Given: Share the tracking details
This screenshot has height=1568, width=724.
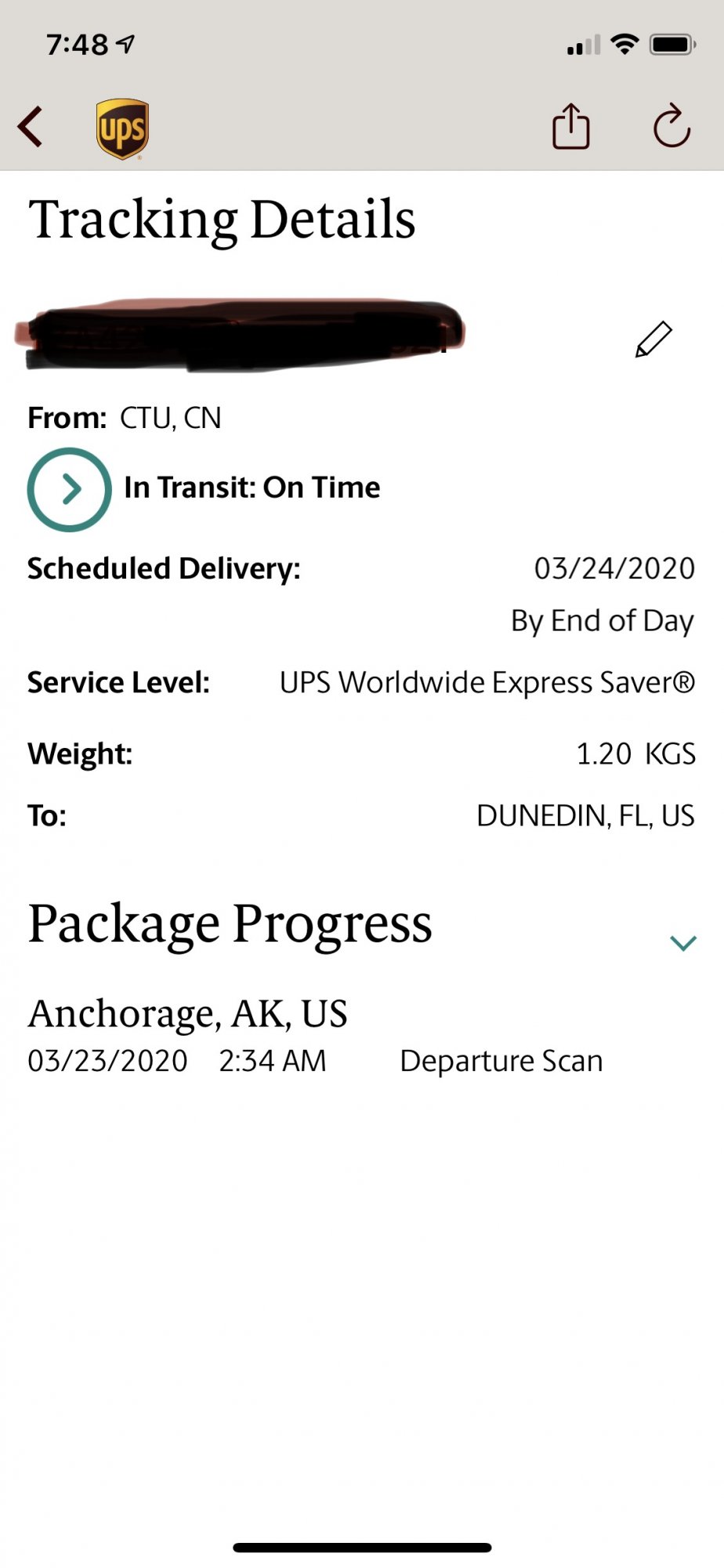Looking at the screenshot, I should pos(570,125).
